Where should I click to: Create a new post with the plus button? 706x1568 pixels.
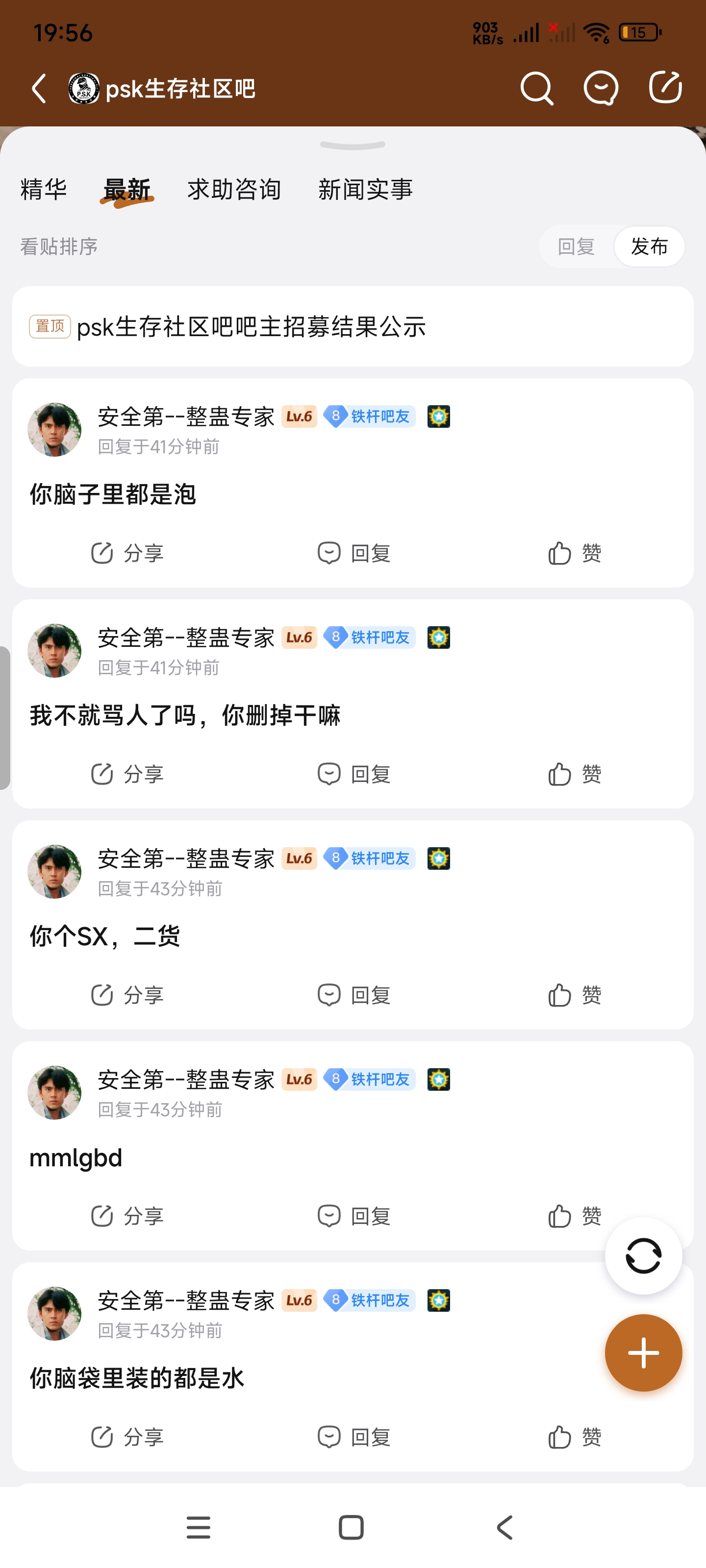pos(643,1352)
